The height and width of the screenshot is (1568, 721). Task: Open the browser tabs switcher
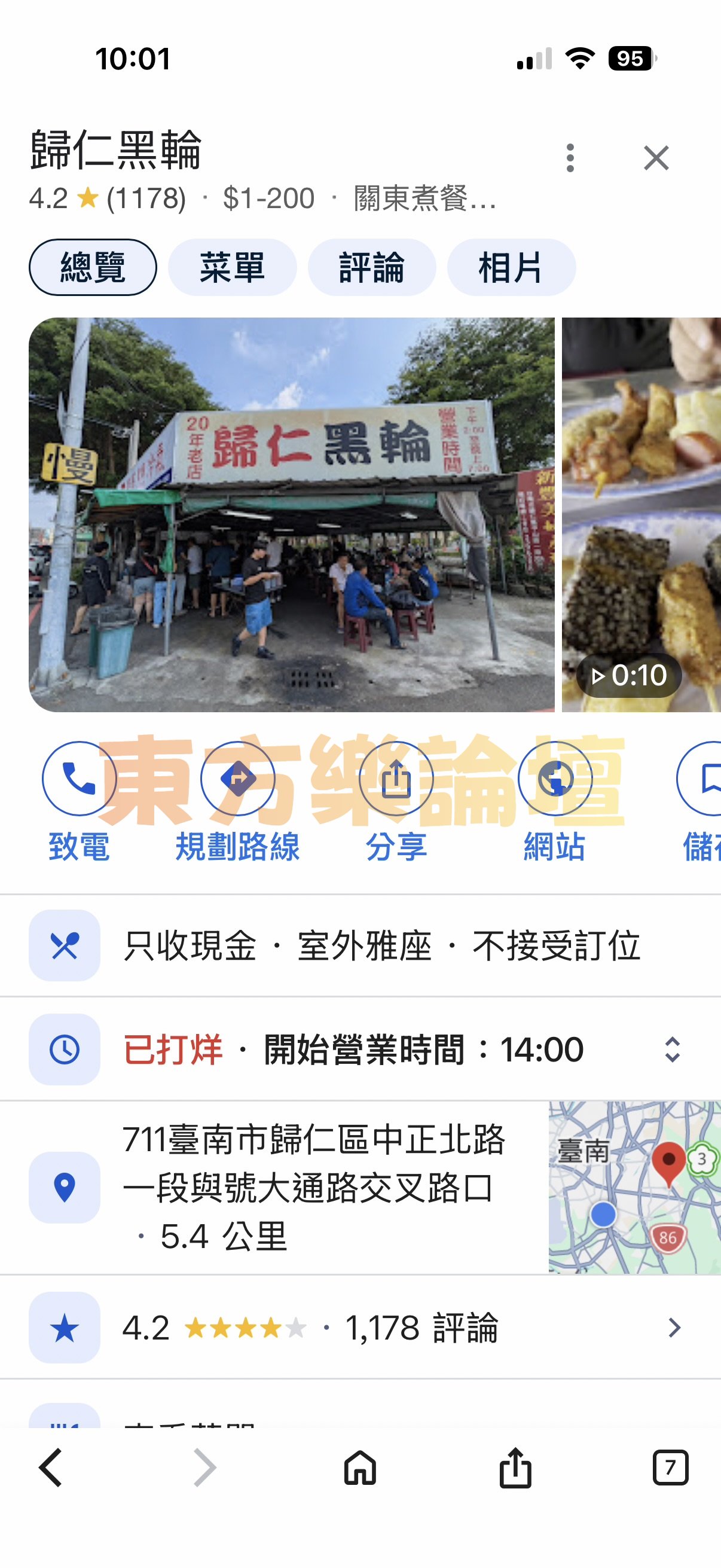click(x=670, y=1468)
